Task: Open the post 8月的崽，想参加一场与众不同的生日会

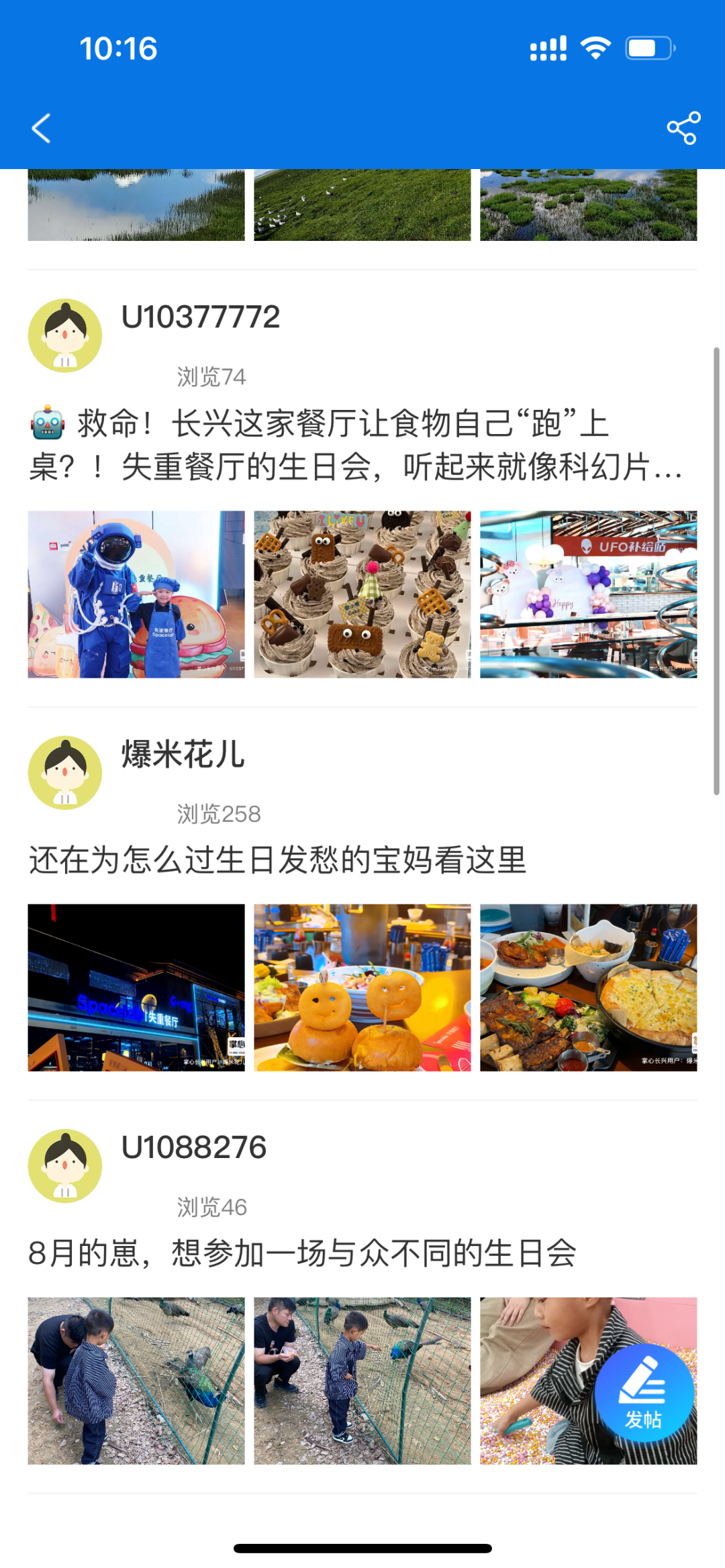Action: point(302,1253)
